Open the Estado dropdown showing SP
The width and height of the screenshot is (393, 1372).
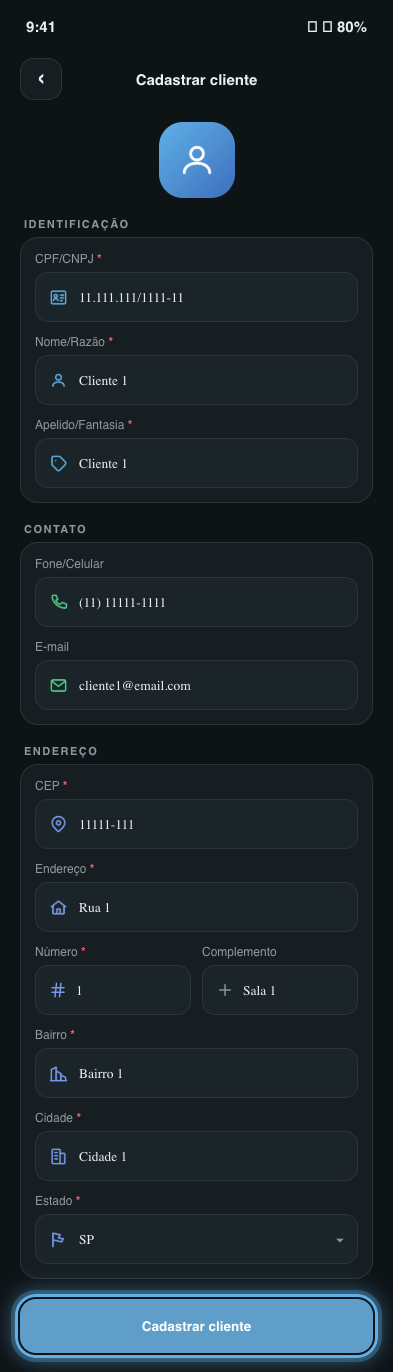tap(196, 1239)
